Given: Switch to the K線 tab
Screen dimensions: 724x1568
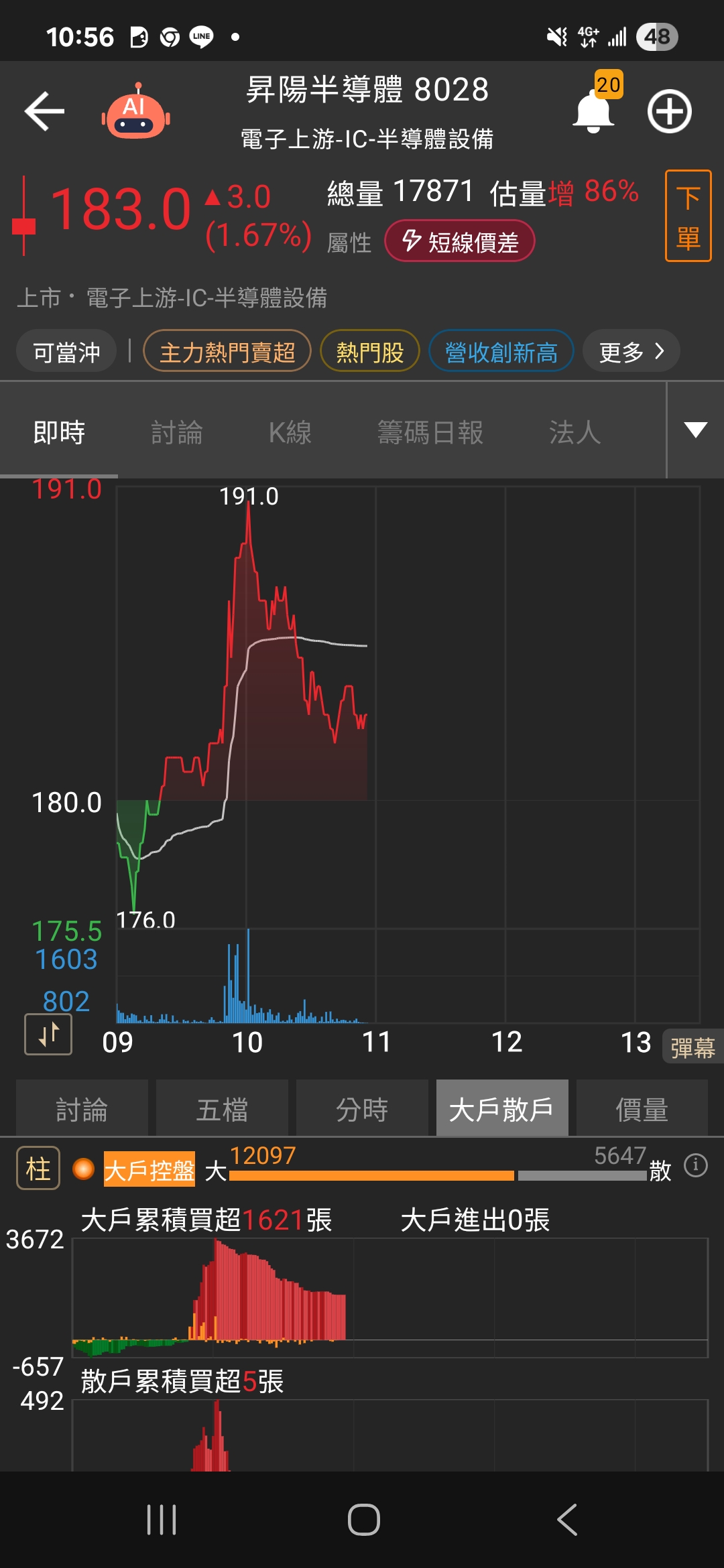Looking at the screenshot, I should (x=290, y=432).
